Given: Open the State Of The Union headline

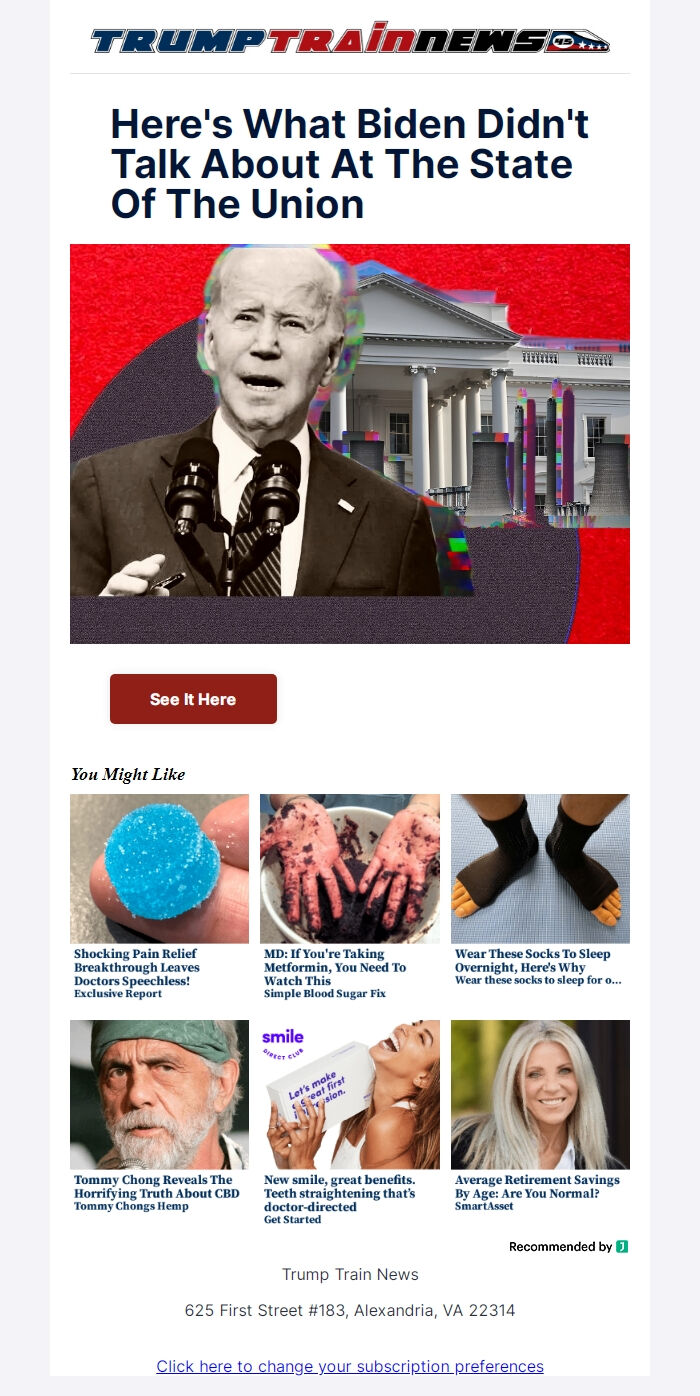Looking at the screenshot, I should coord(349,164).
